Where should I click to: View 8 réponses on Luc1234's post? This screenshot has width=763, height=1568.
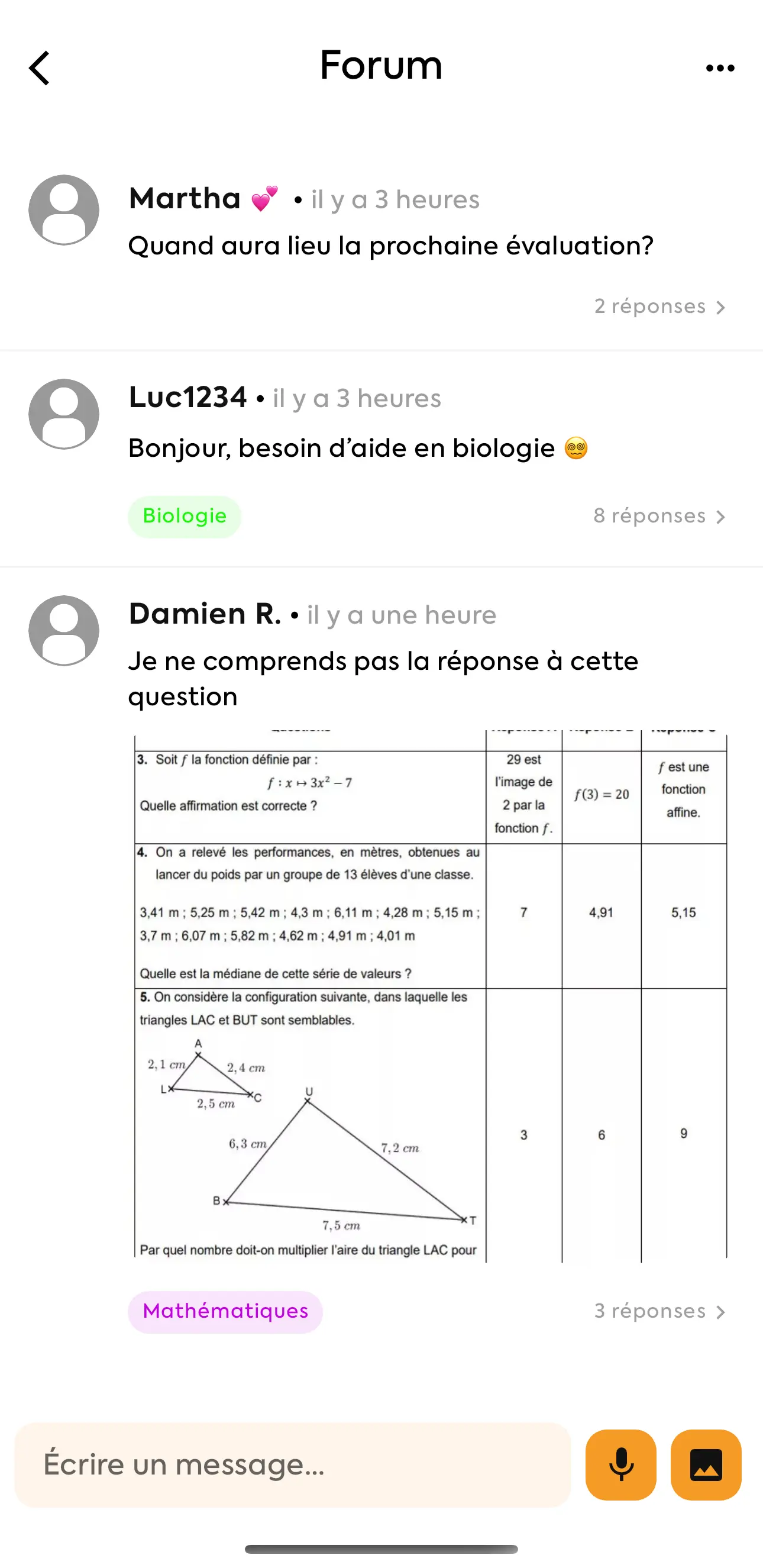(x=659, y=516)
